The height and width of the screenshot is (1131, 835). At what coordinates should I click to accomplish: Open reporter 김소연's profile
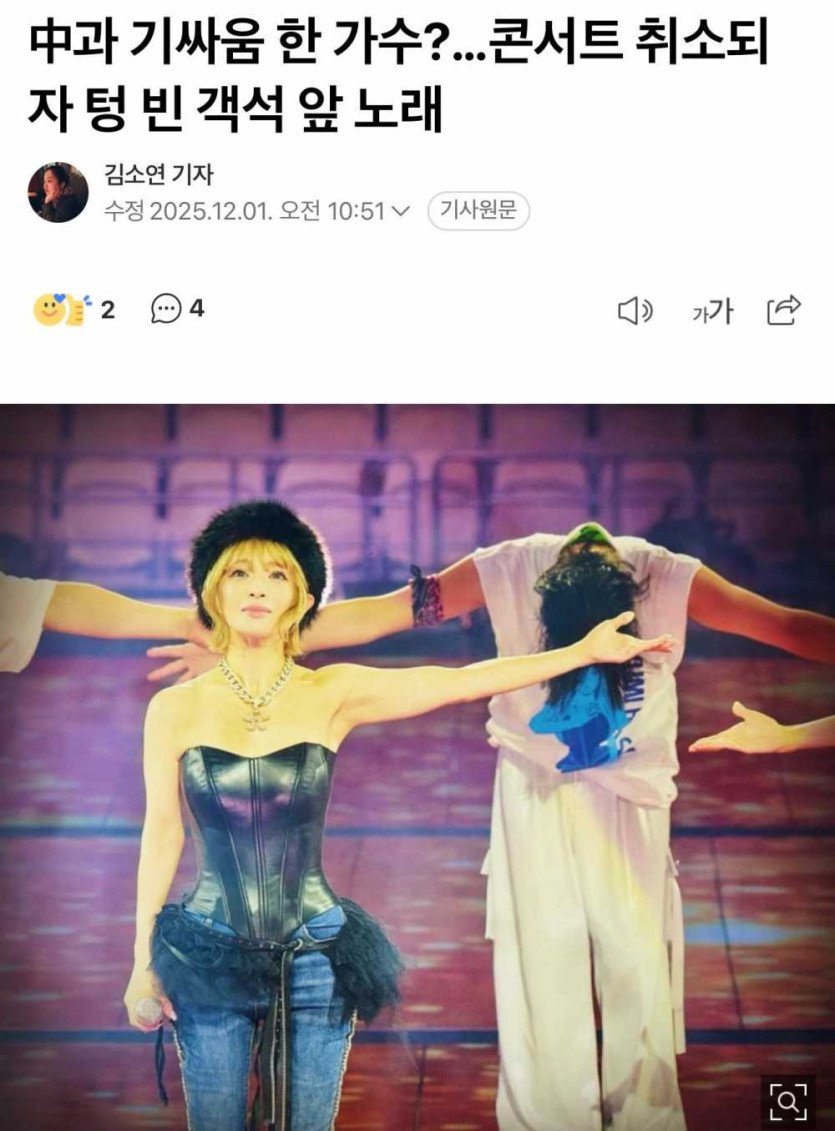coord(59,192)
